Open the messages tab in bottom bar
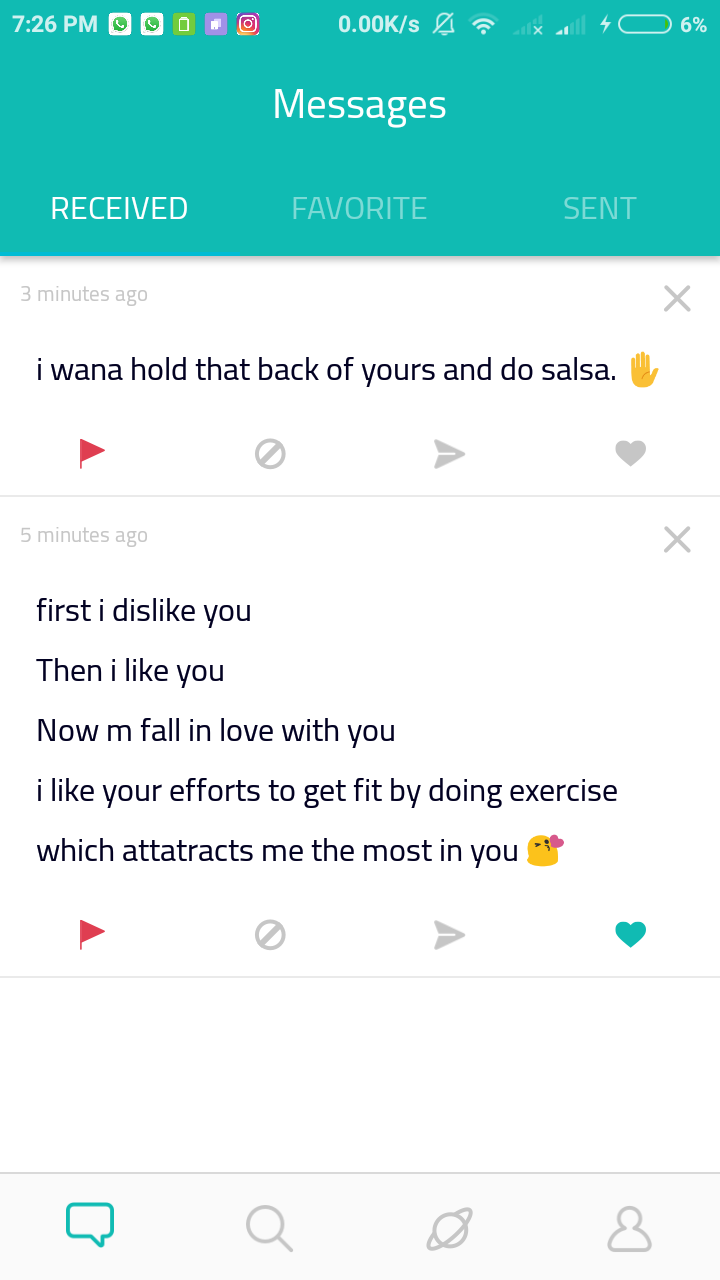 (x=90, y=1225)
